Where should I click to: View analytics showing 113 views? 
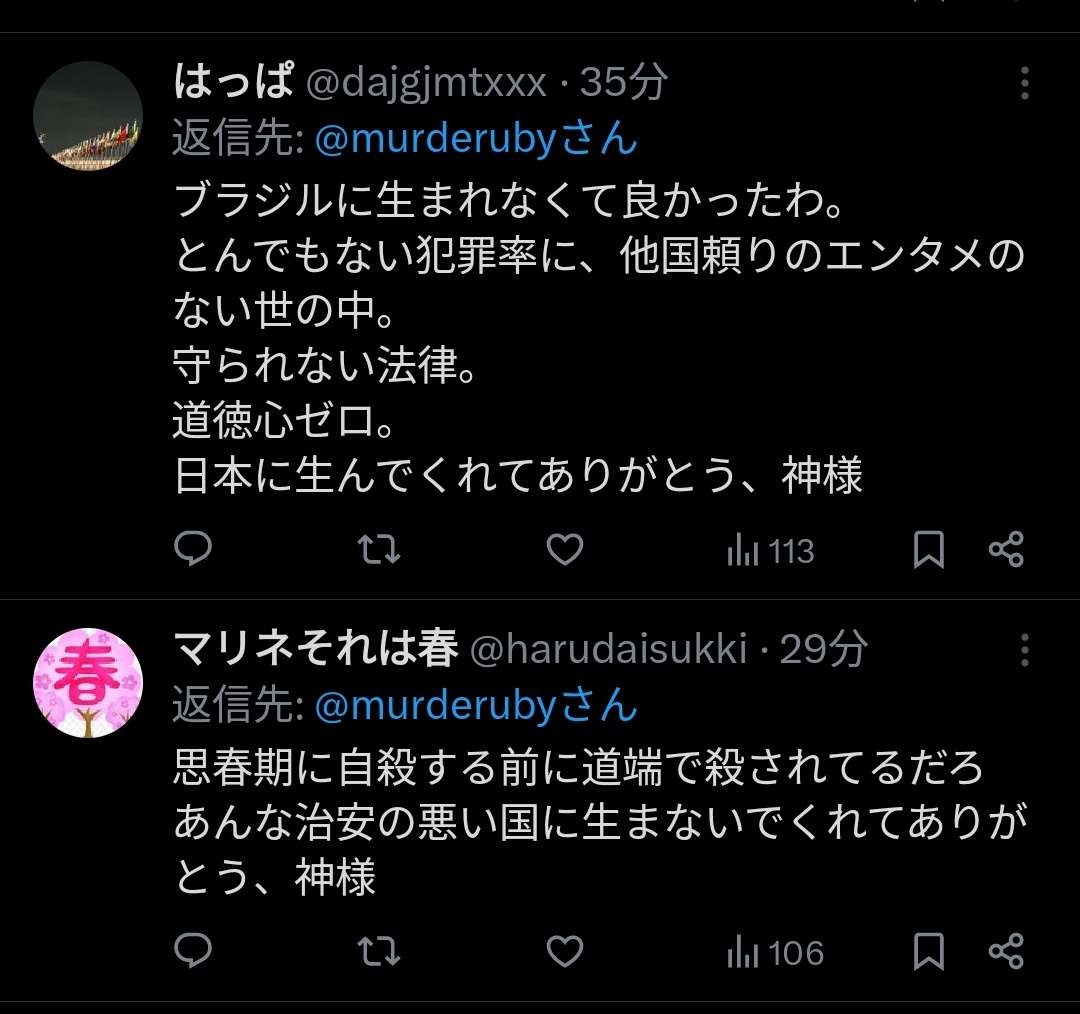[x=771, y=551]
